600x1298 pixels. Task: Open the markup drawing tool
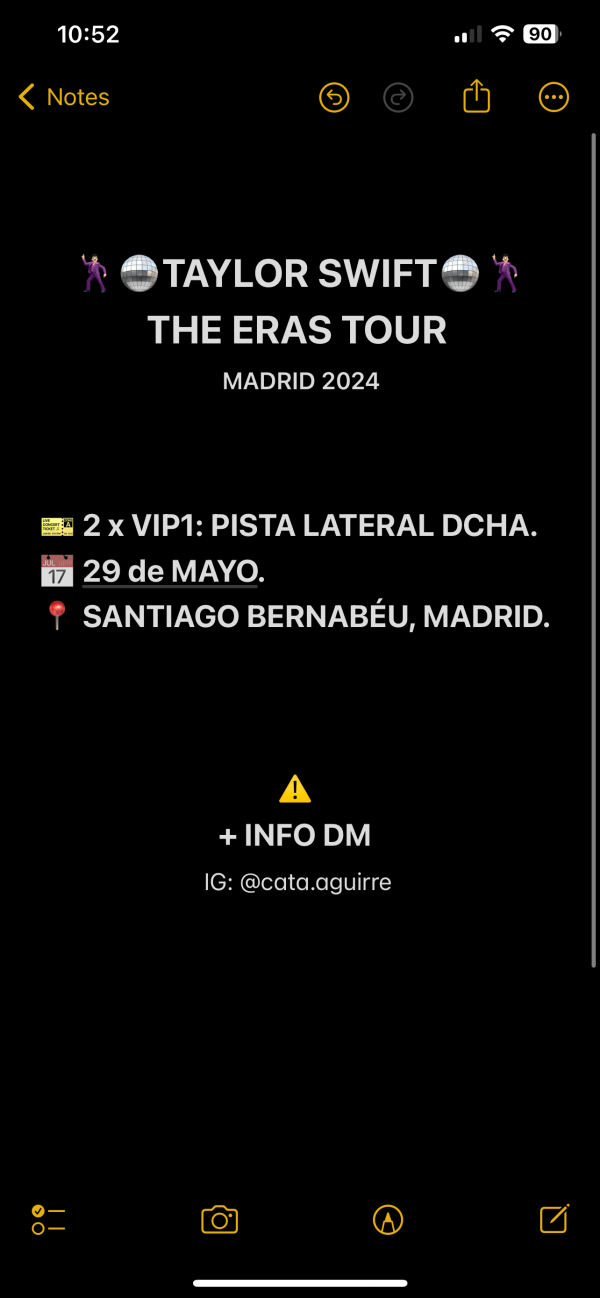pyautogui.click(x=388, y=1219)
